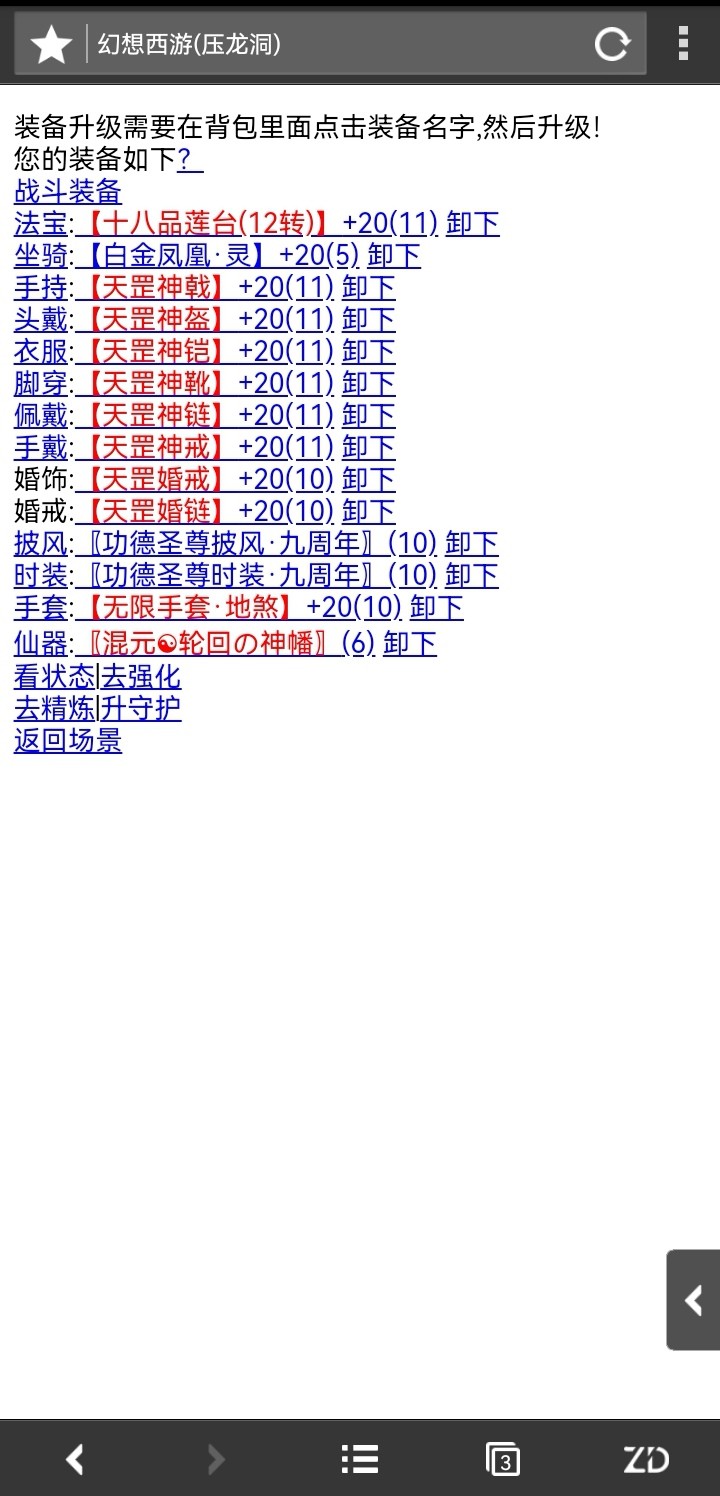Screen dimensions: 720x1496
Task: Unequip 【天罡神盔】 with its 卸下 link
Action: click(369, 319)
